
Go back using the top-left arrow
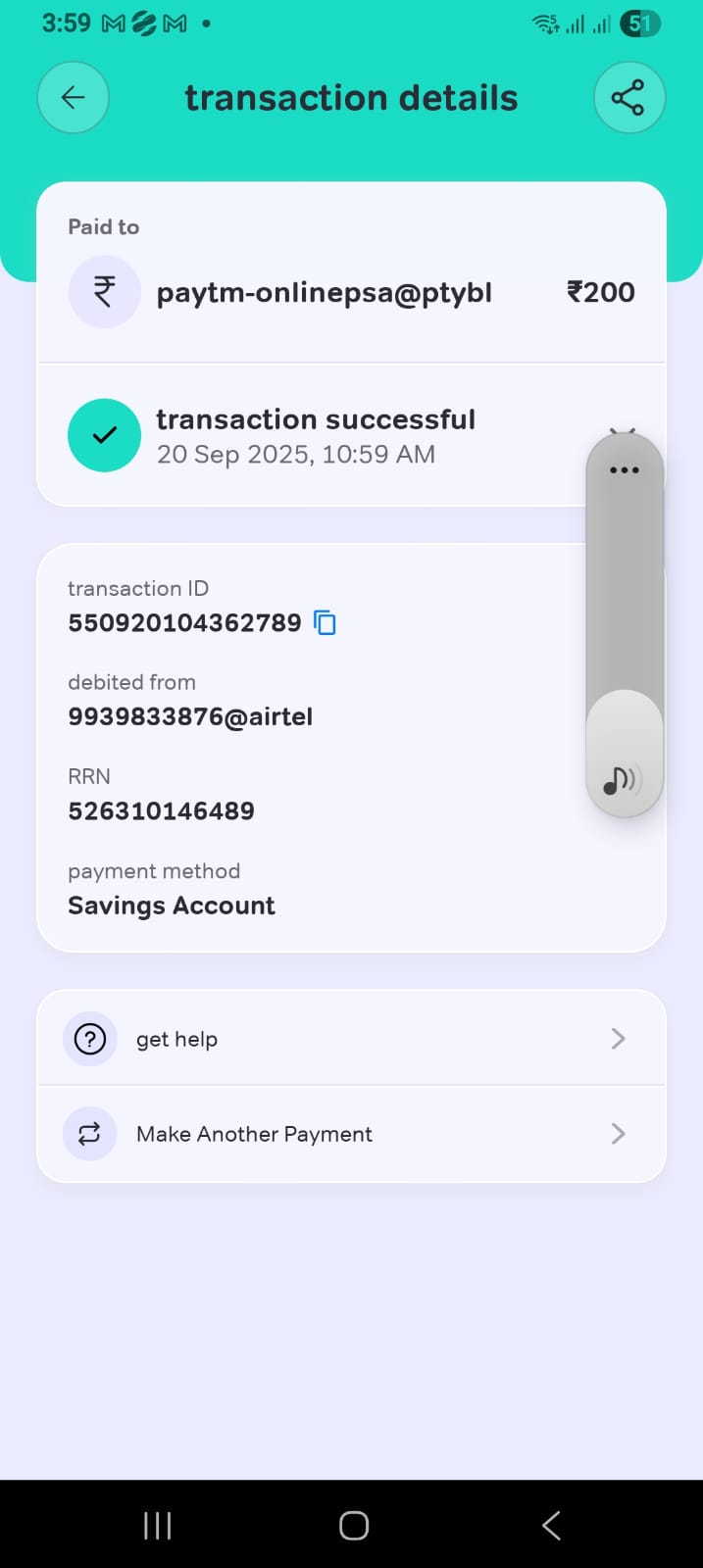coord(73,98)
